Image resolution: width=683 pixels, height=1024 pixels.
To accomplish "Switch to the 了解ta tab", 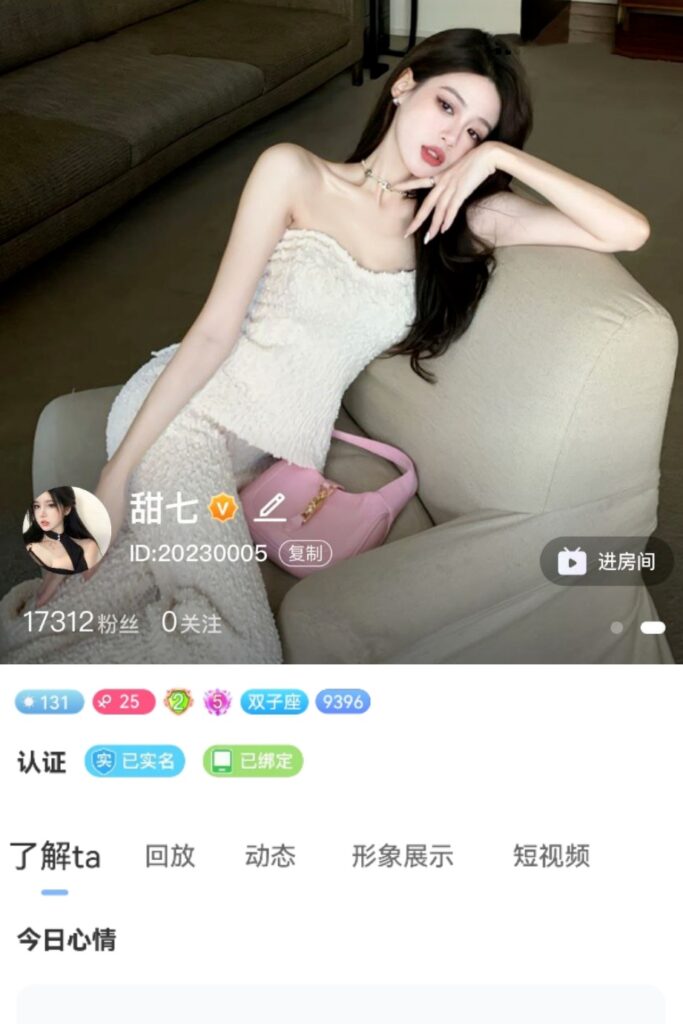I will pyautogui.click(x=56, y=856).
